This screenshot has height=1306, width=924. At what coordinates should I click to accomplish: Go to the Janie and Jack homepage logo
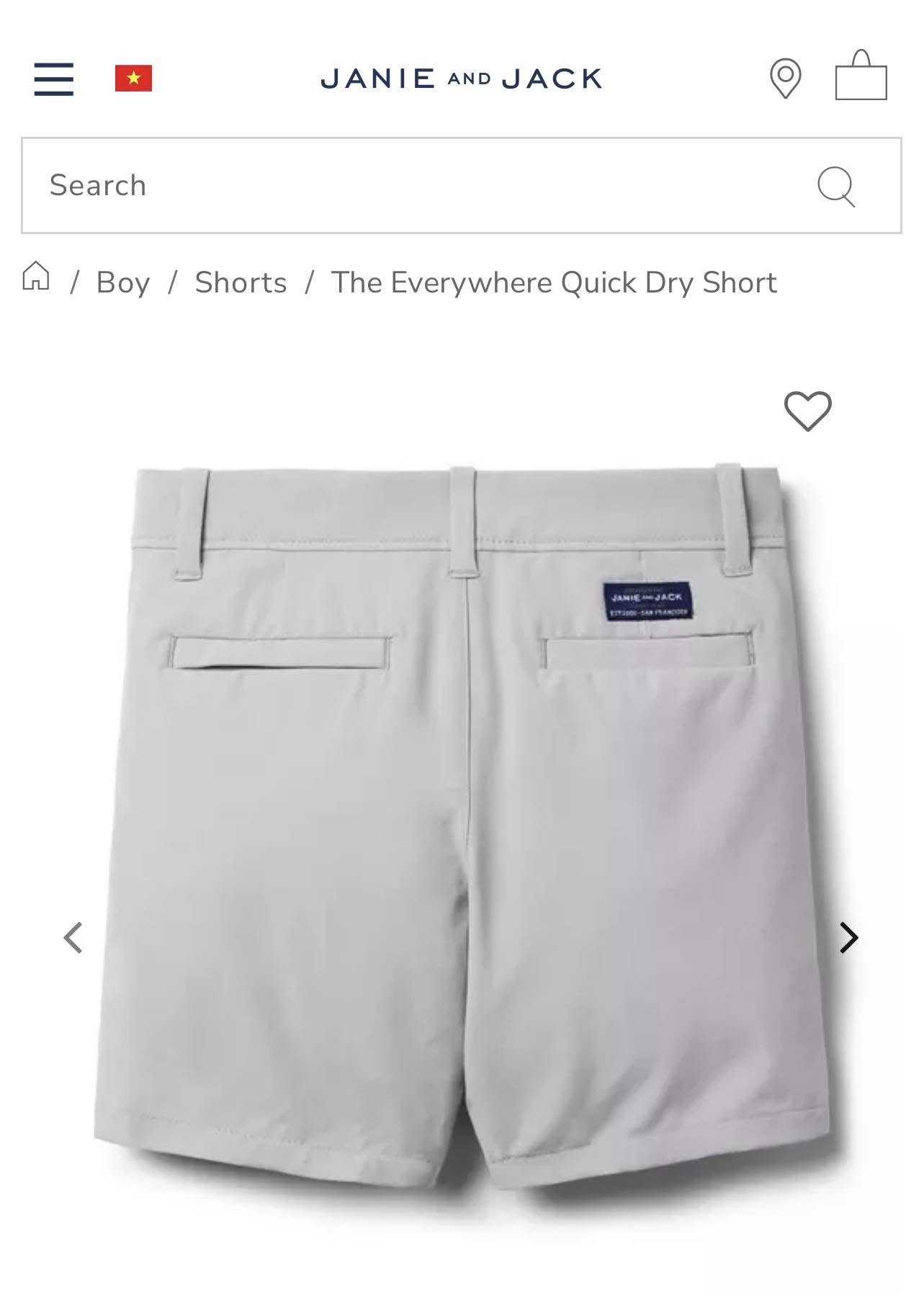point(461,79)
